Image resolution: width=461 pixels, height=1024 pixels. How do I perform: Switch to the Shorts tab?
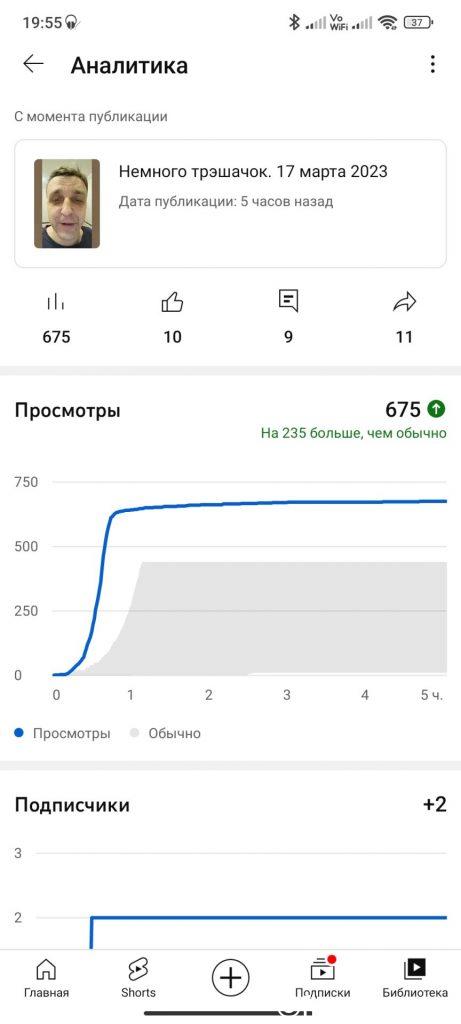click(138, 978)
